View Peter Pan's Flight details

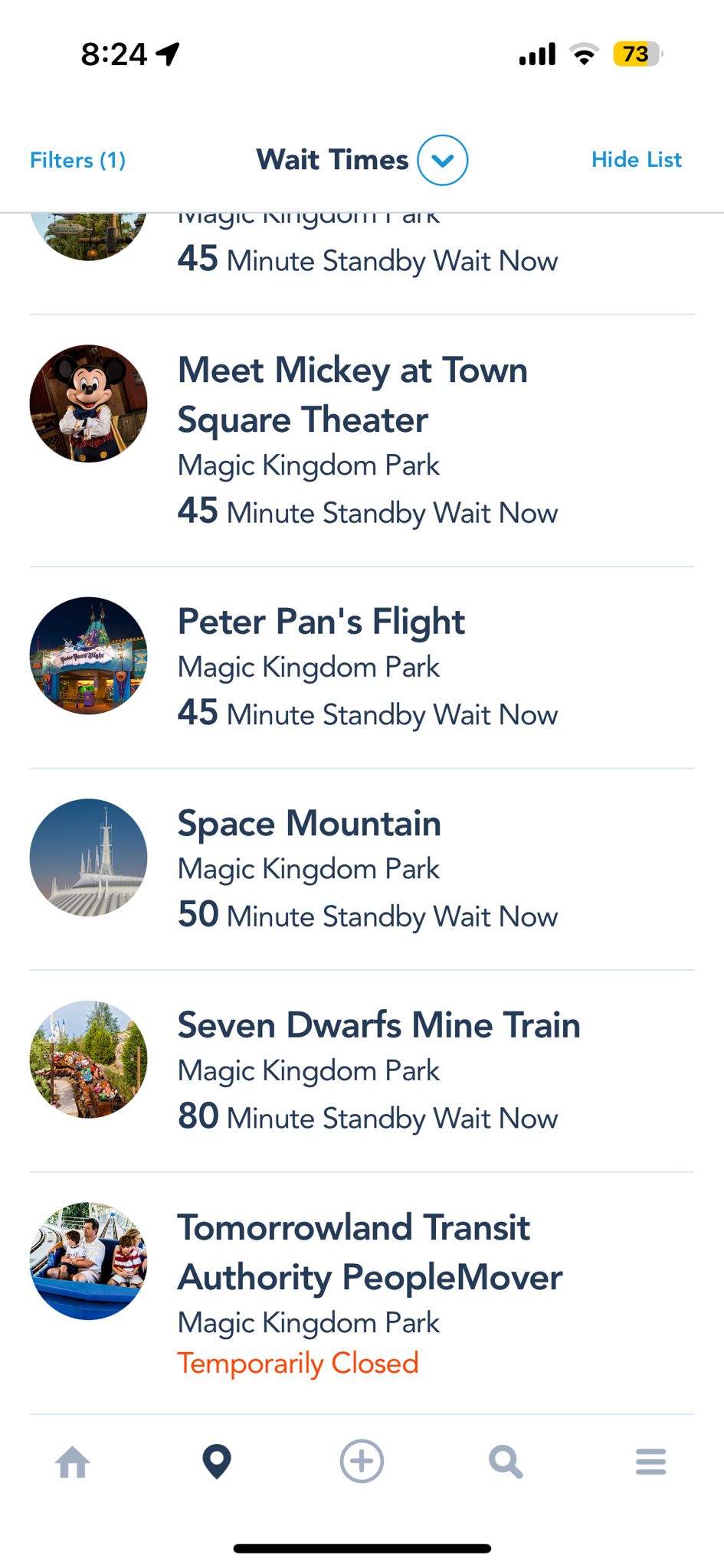[321, 622]
